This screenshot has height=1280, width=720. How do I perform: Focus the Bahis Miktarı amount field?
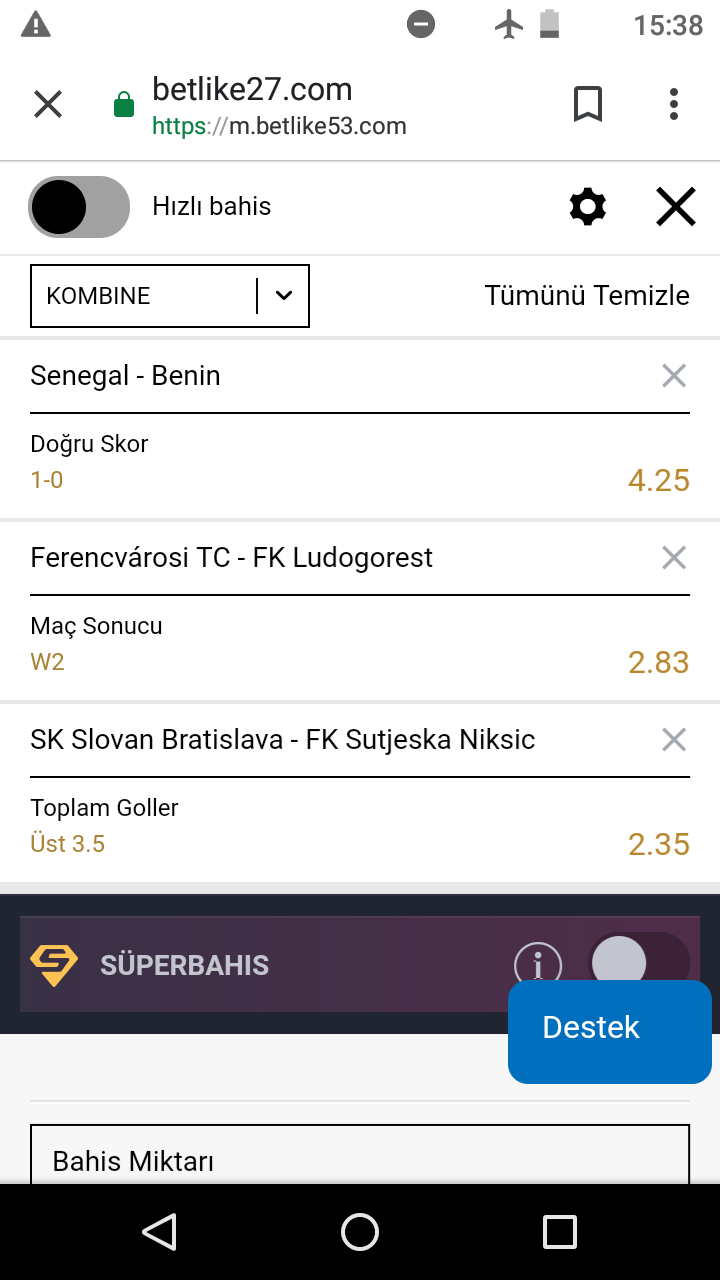click(x=360, y=1155)
